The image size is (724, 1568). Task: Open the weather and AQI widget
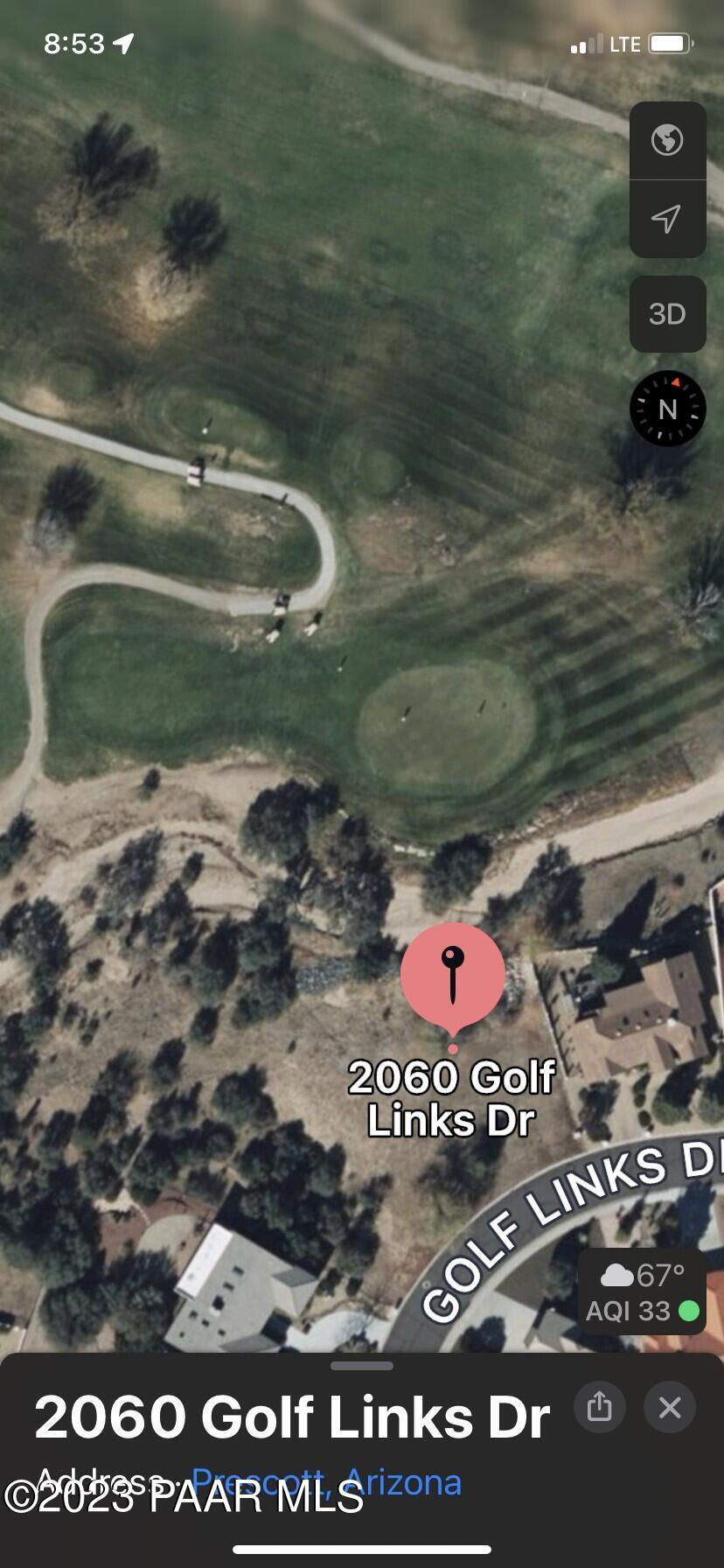[x=643, y=1291]
